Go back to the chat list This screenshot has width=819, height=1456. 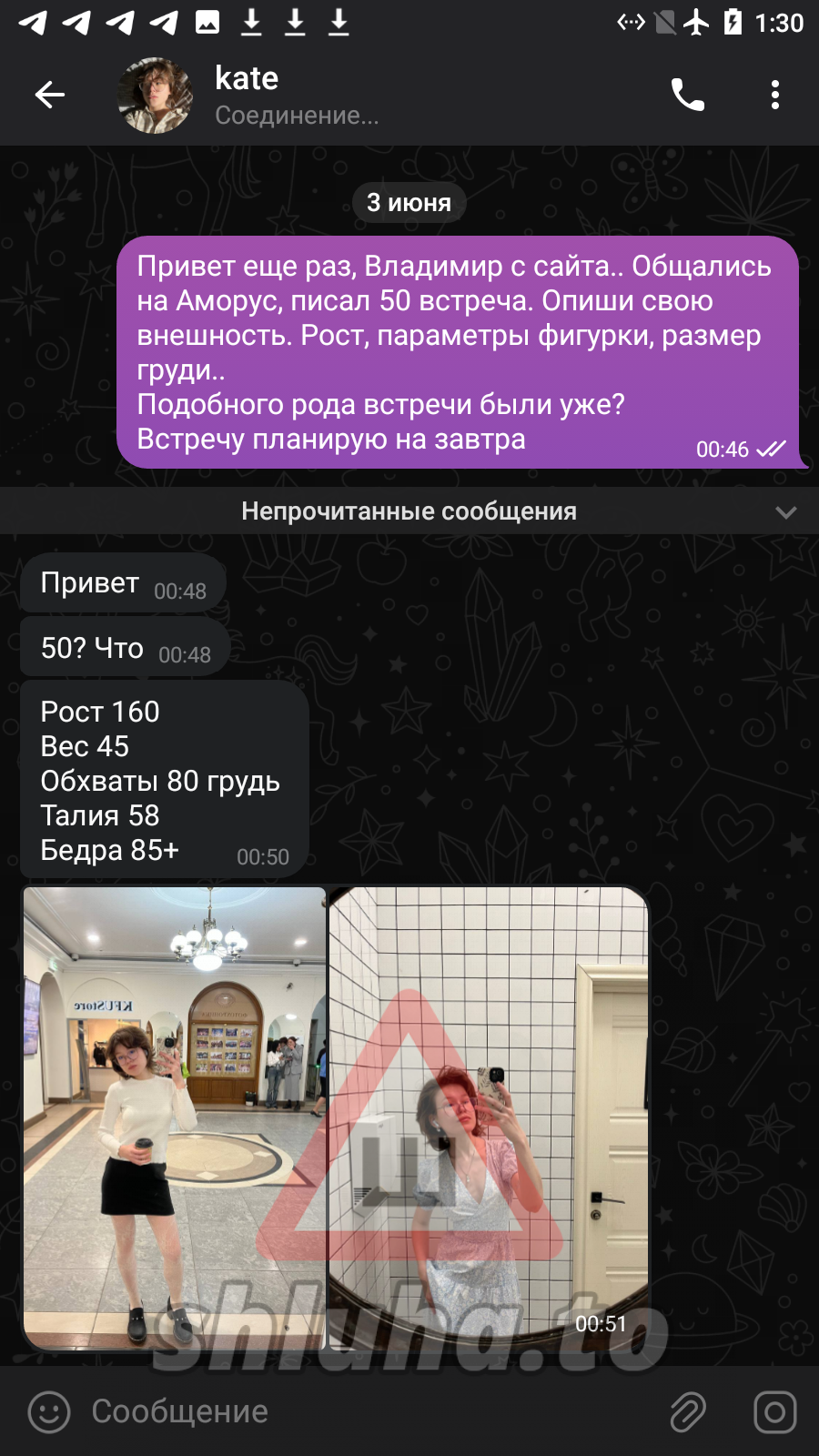point(50,95)
